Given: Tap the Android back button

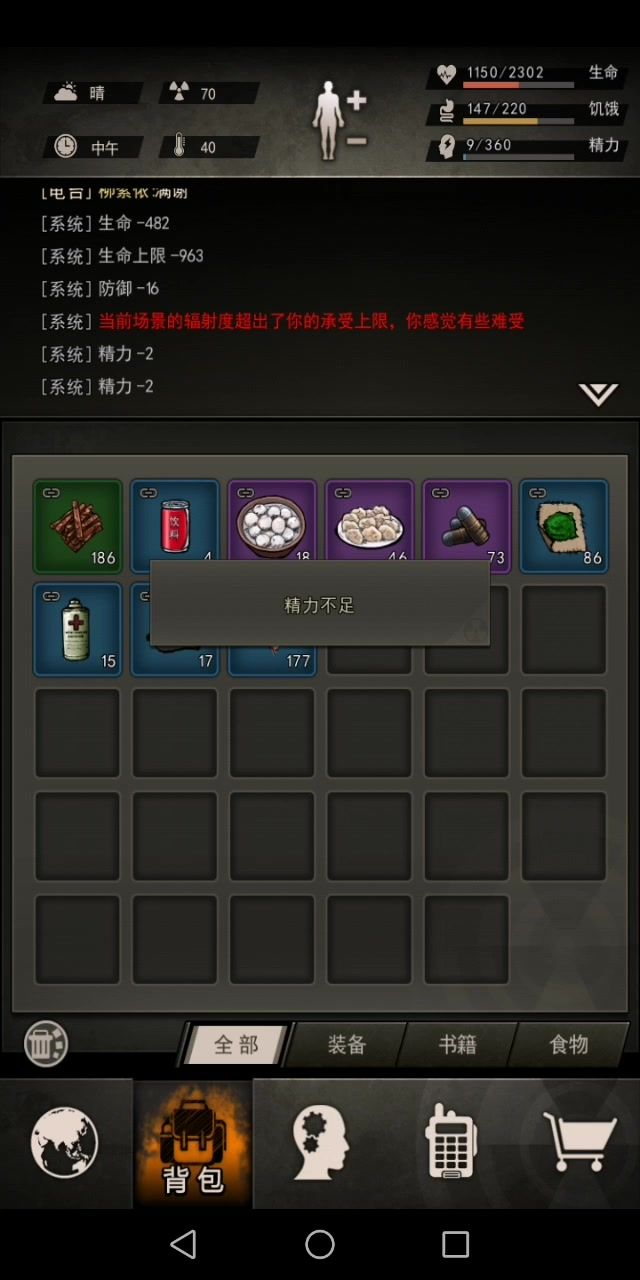Looking at the screenshot, I should [x=183, y=1244].
